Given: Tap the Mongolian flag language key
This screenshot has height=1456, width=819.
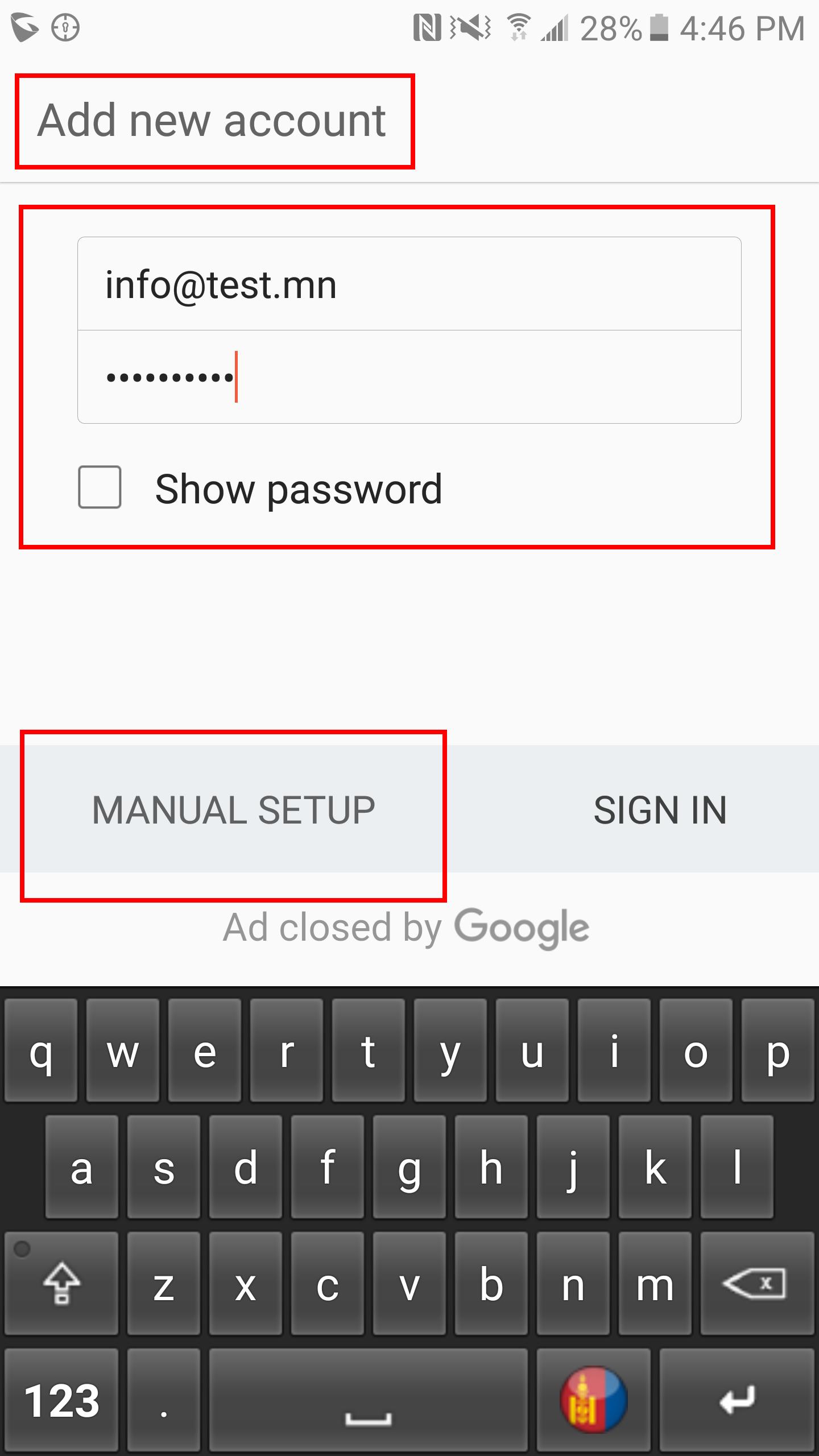Looking at the screenshot, I should (x=593, y=1400).
